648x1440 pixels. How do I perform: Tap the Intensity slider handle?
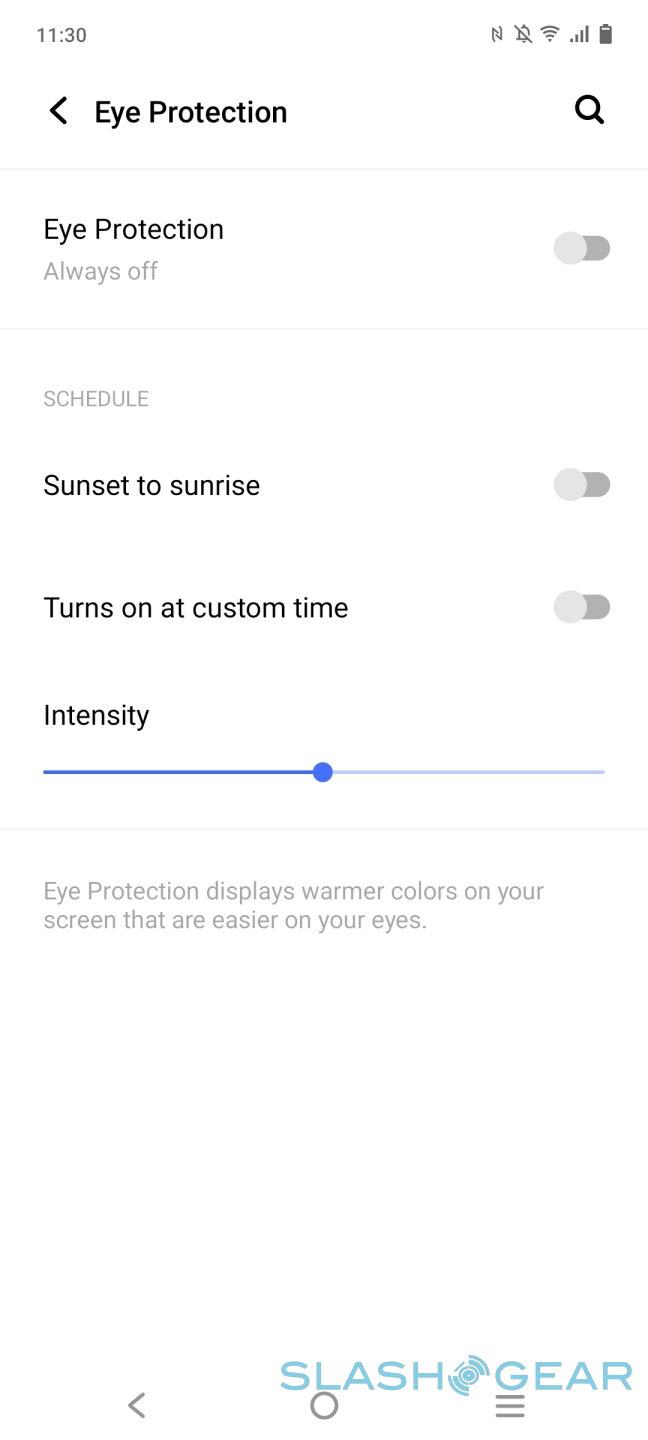[322, 772]
